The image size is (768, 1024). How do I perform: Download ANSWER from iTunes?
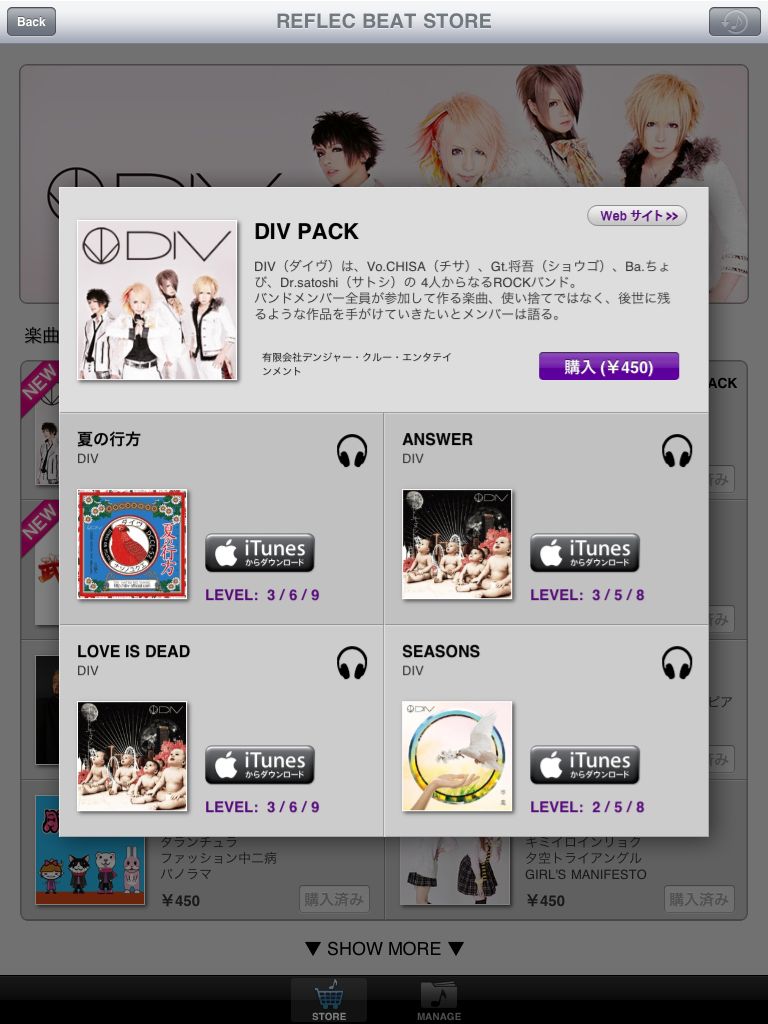click(x=584, y=552)
